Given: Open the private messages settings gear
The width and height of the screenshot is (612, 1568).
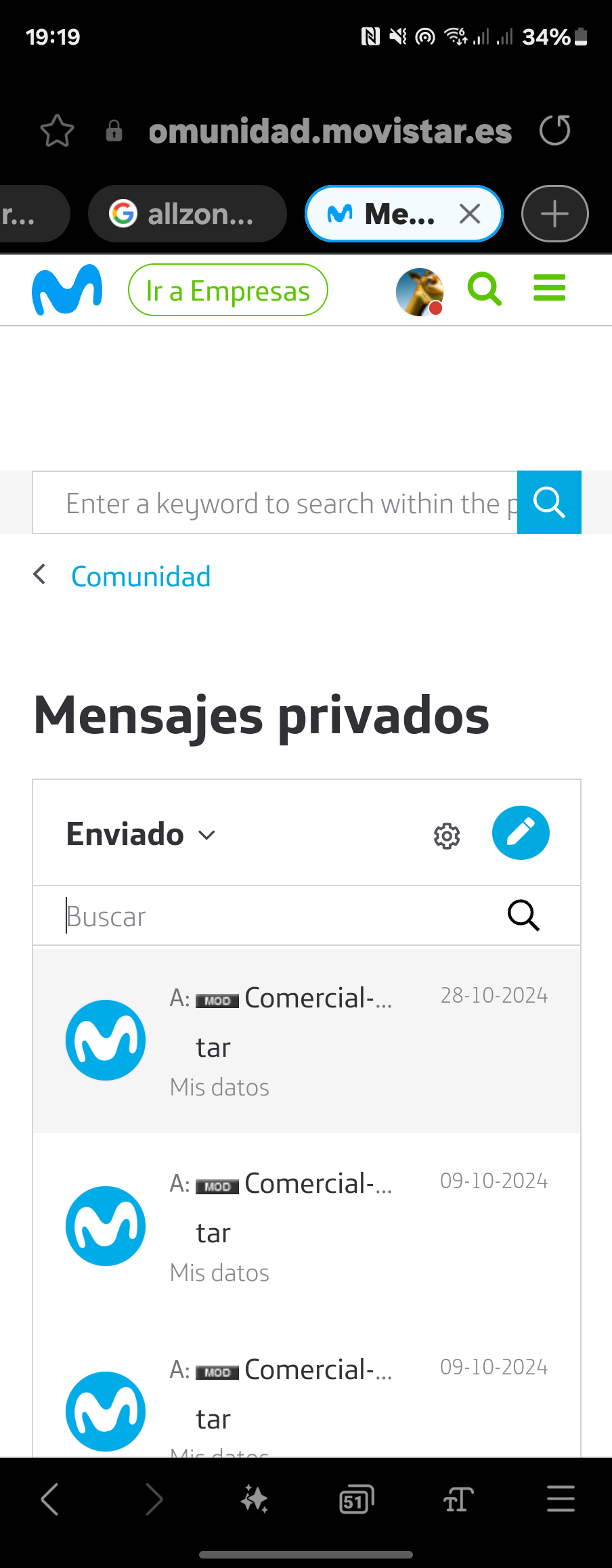Looking at the screenshot, I should click(446, 835).
